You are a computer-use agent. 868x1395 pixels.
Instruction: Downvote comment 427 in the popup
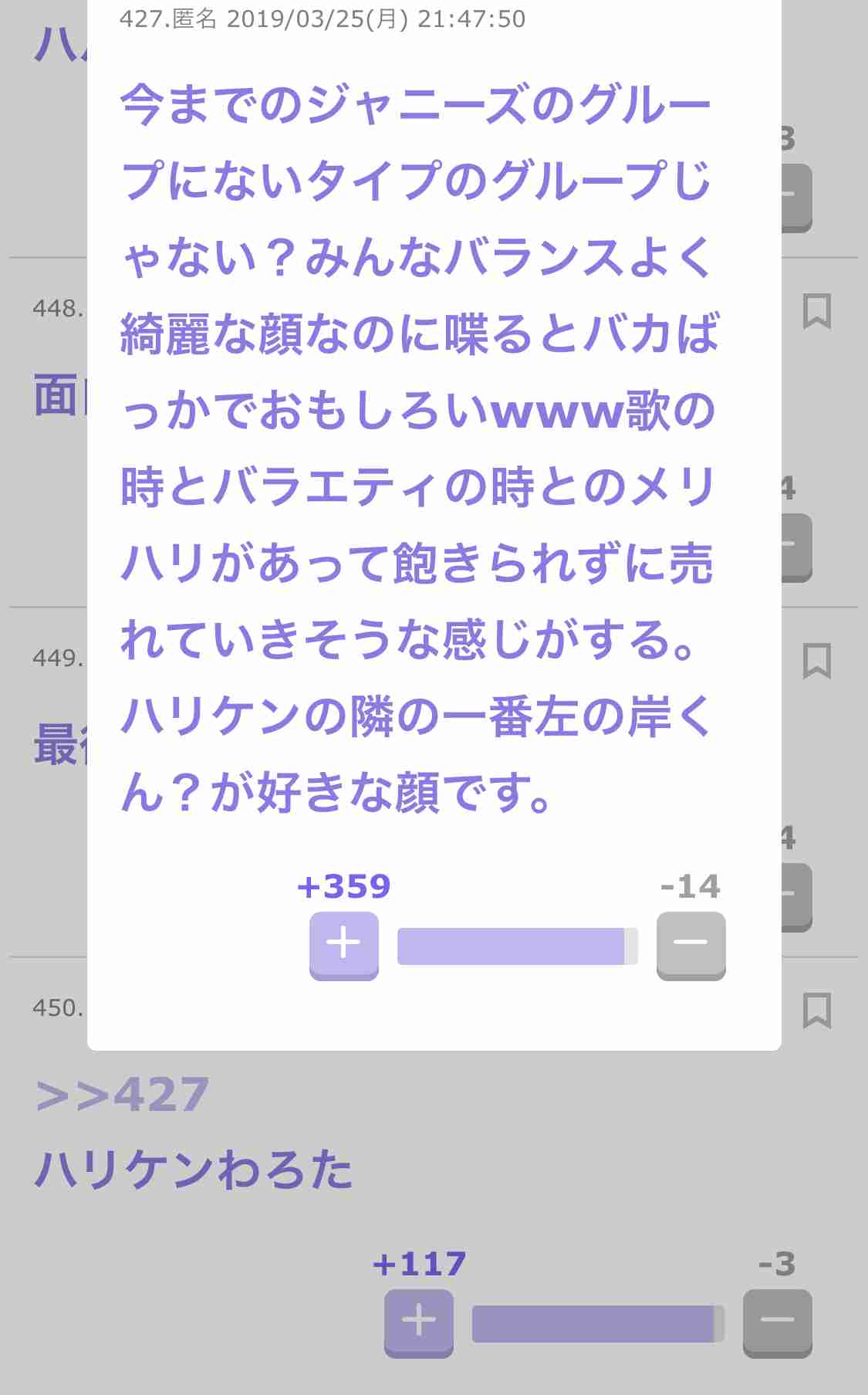[x=691, y=945]
